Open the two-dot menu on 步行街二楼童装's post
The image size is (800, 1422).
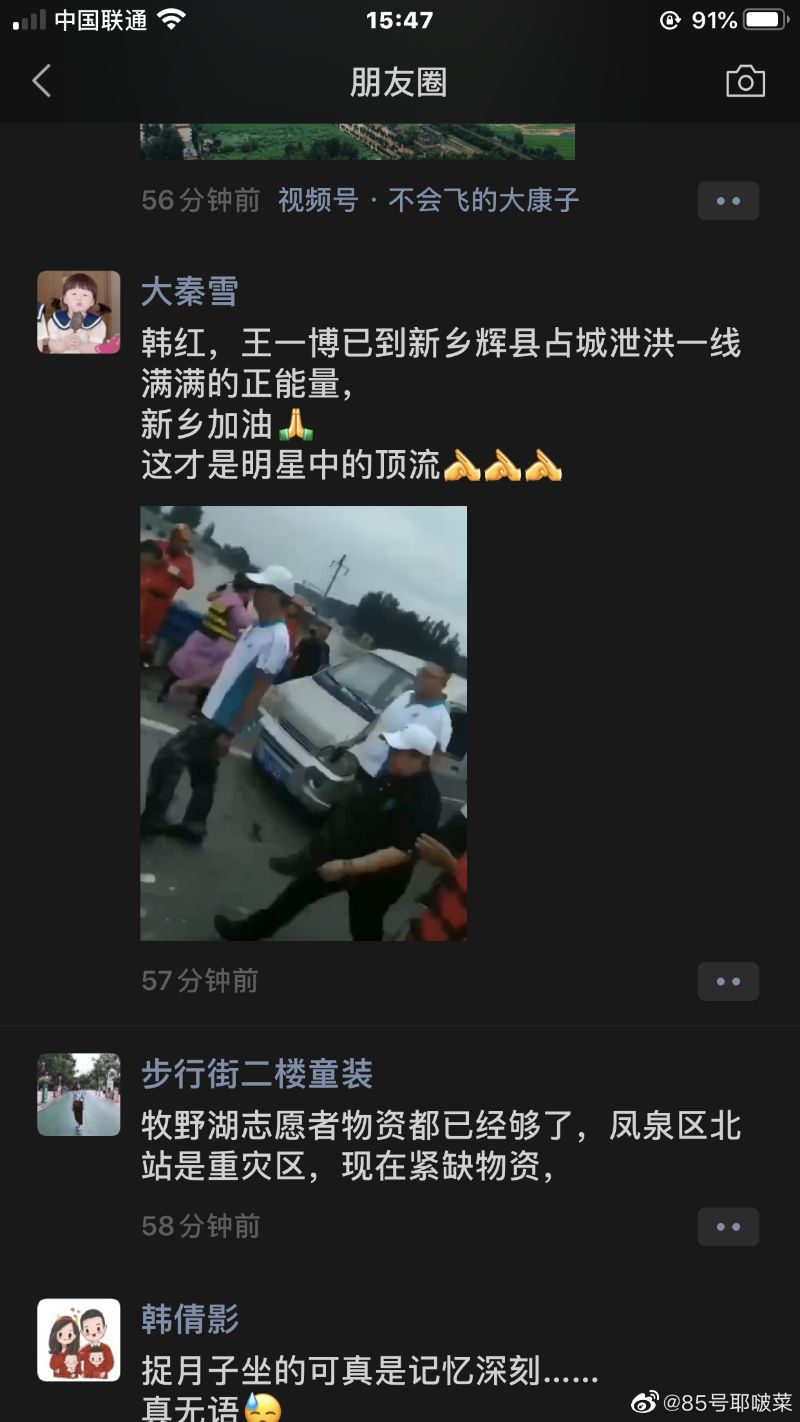[728, 1227]
